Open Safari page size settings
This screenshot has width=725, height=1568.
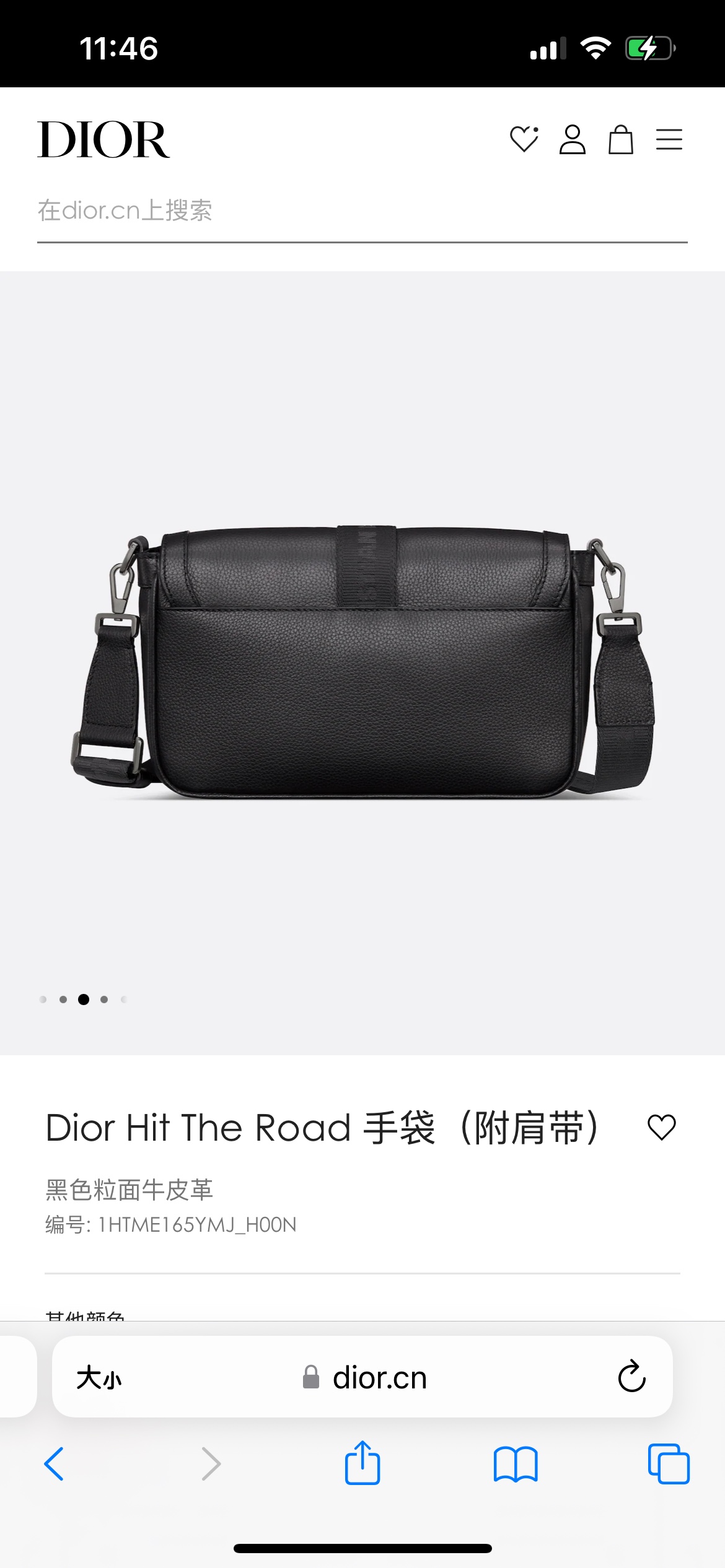tap(99, 1378)
